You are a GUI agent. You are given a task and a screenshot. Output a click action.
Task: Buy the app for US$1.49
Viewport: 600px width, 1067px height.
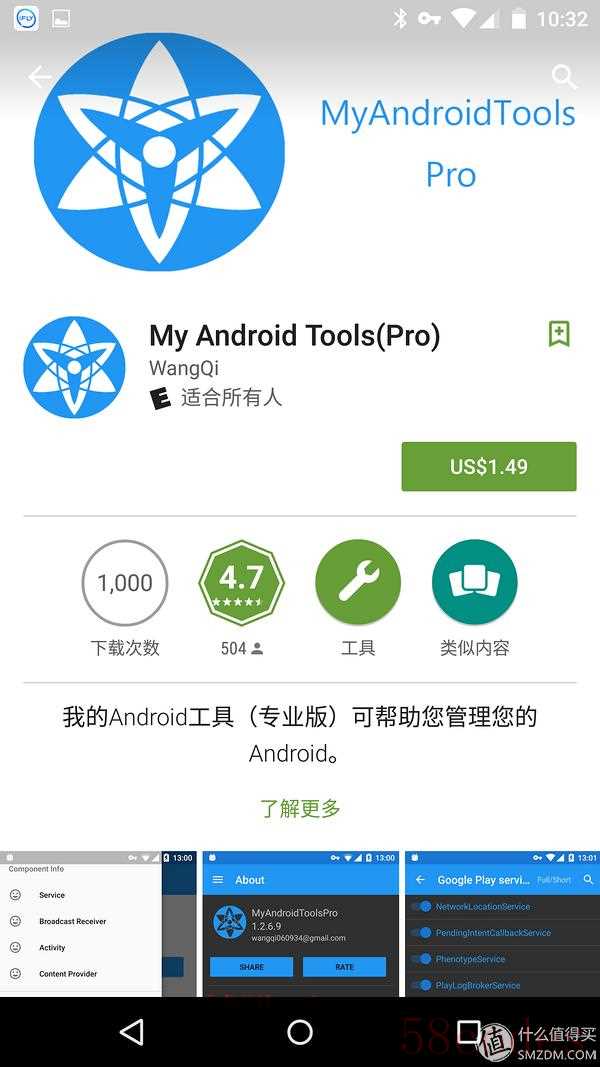[489, 467]
